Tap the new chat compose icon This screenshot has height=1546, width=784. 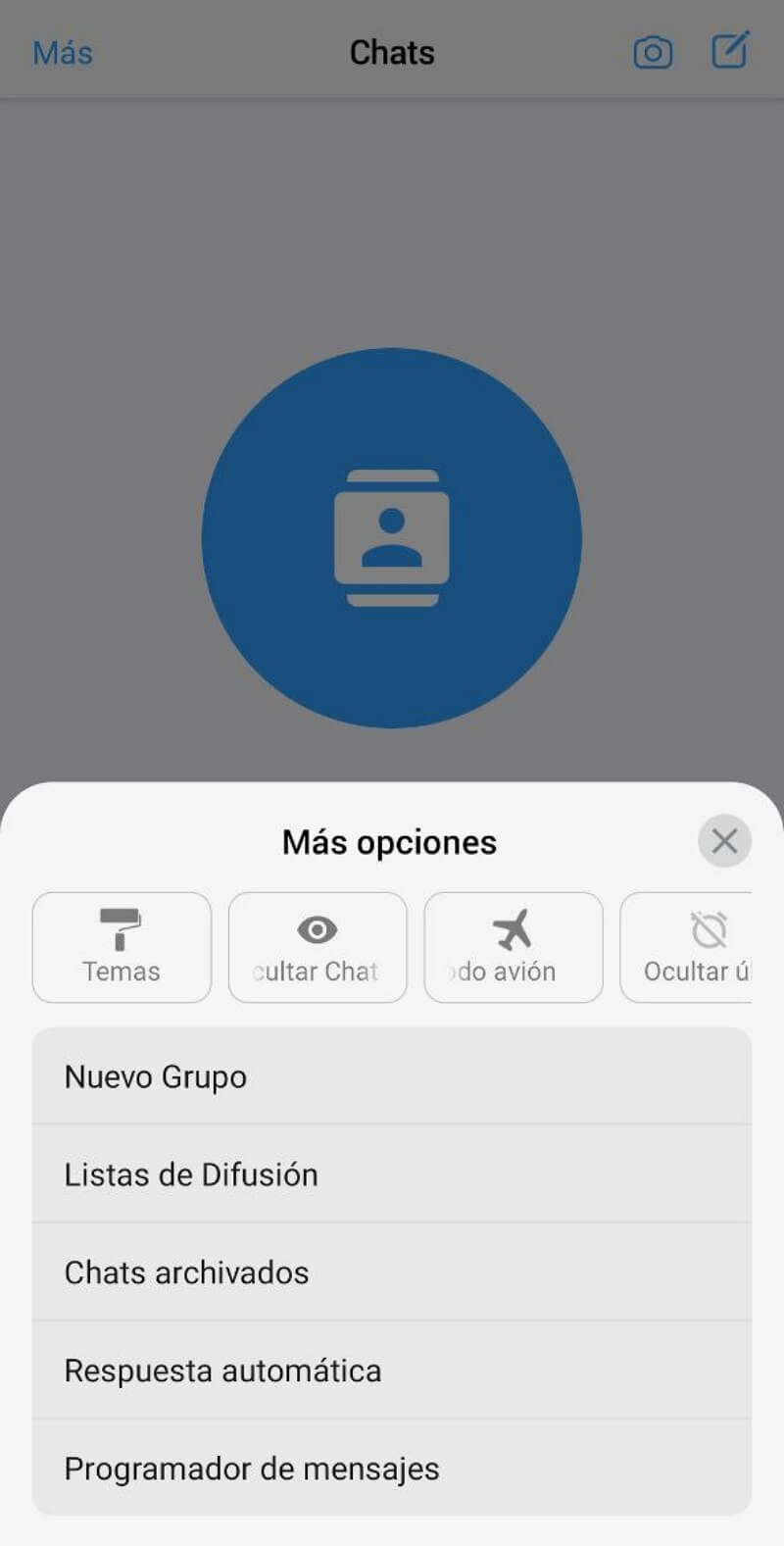tap(729, 52)
